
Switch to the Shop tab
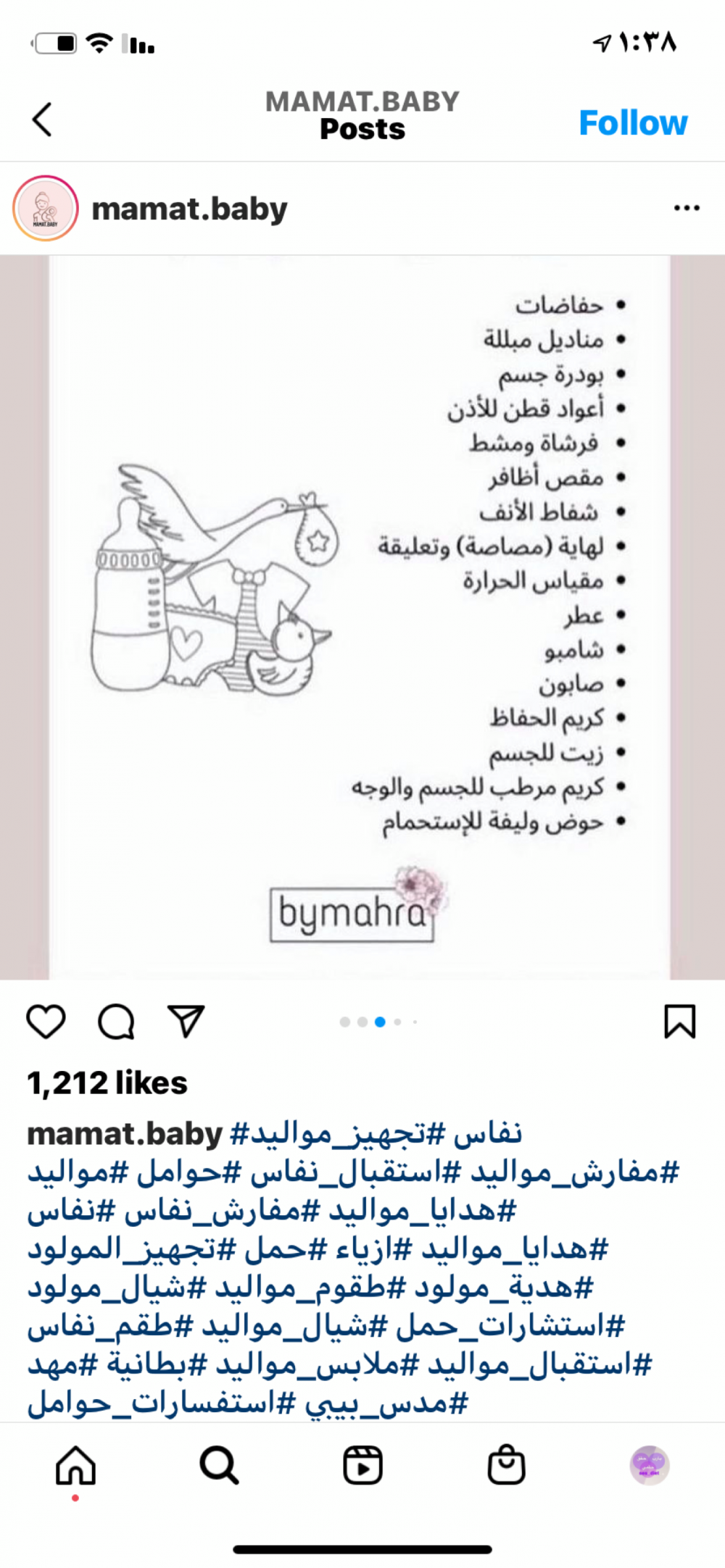(506, 1466)
